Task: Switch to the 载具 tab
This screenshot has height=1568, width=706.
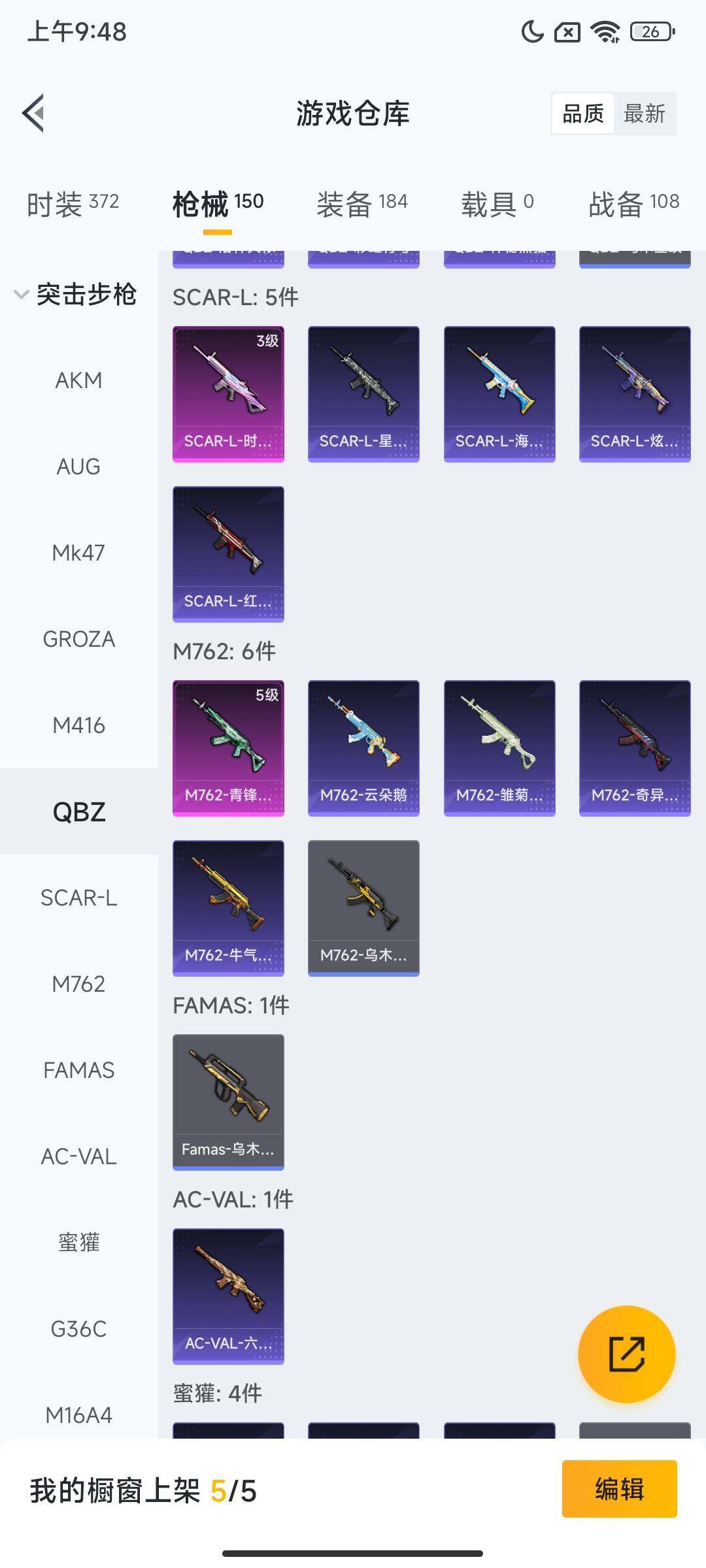Action: point(497,204)
